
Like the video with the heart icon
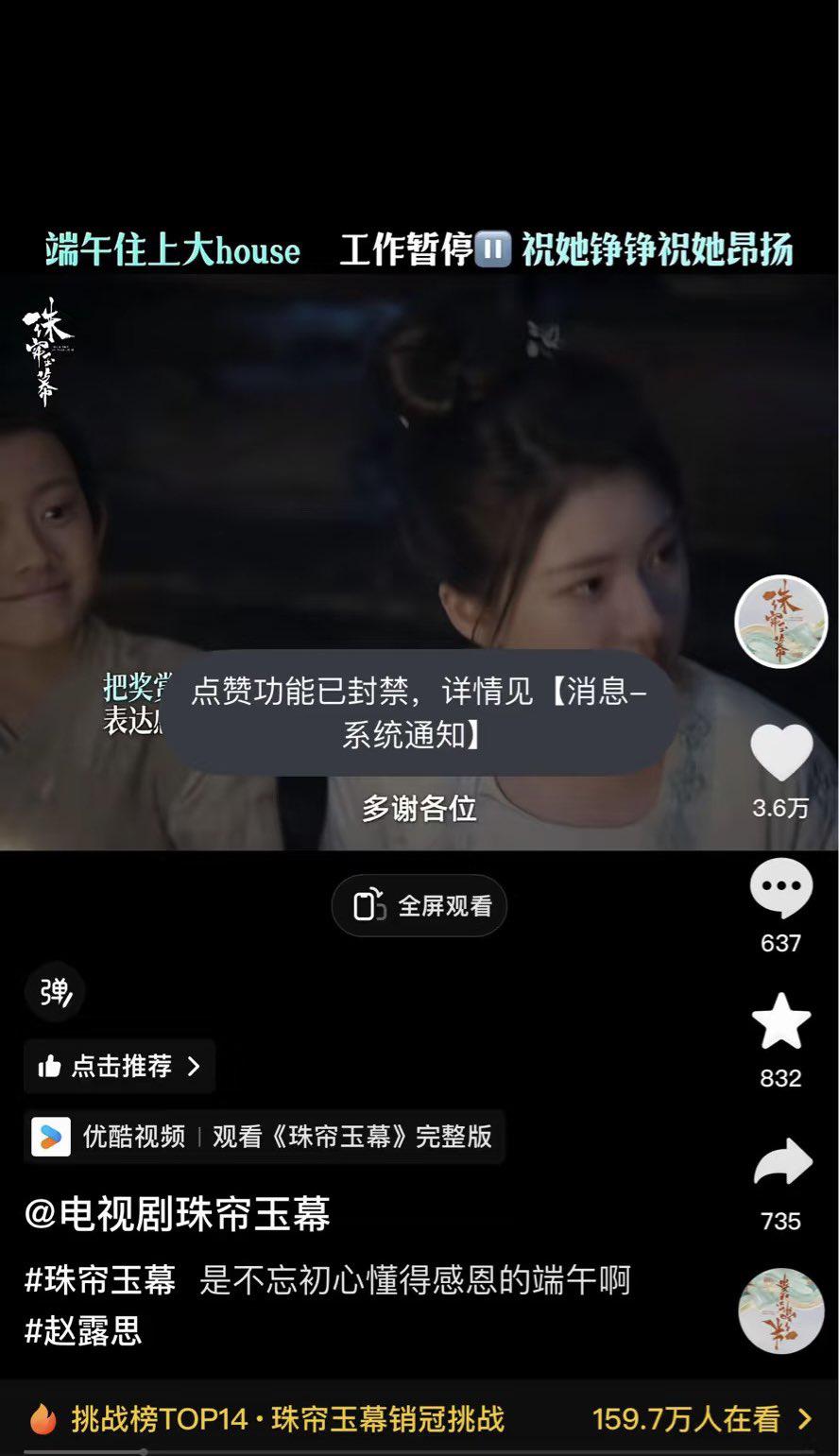pyautogui.click(x=781, y=752)
